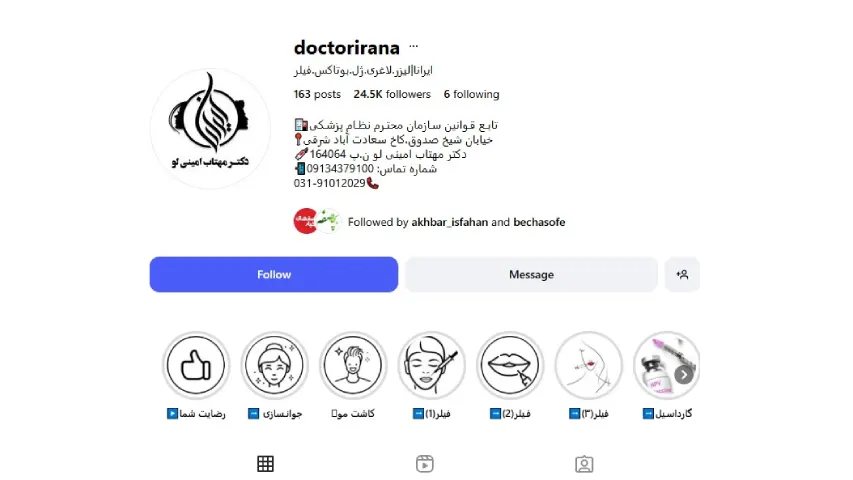Open the فیلر(3) story highlight
Viewport: 853px width, 480px height.
coord(588,366)
